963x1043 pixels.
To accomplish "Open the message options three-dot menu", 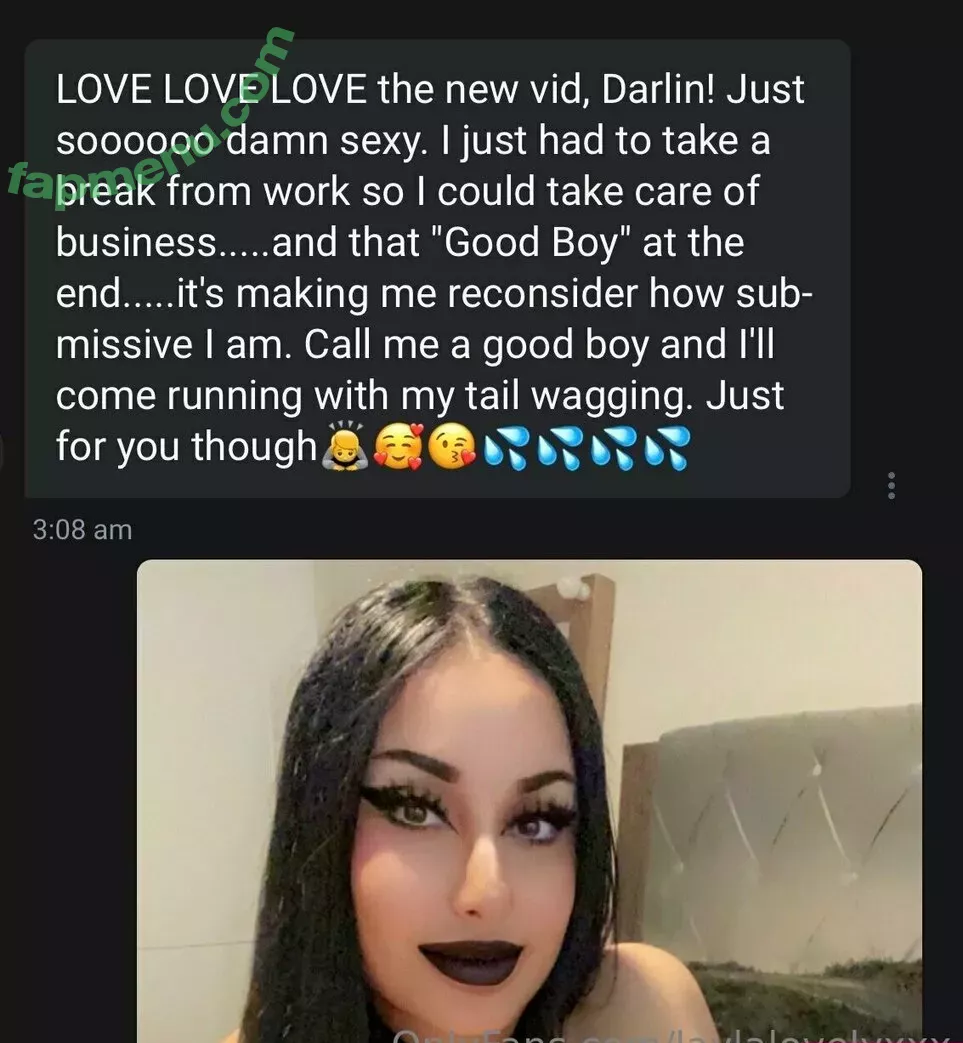I will coord(891,485).
